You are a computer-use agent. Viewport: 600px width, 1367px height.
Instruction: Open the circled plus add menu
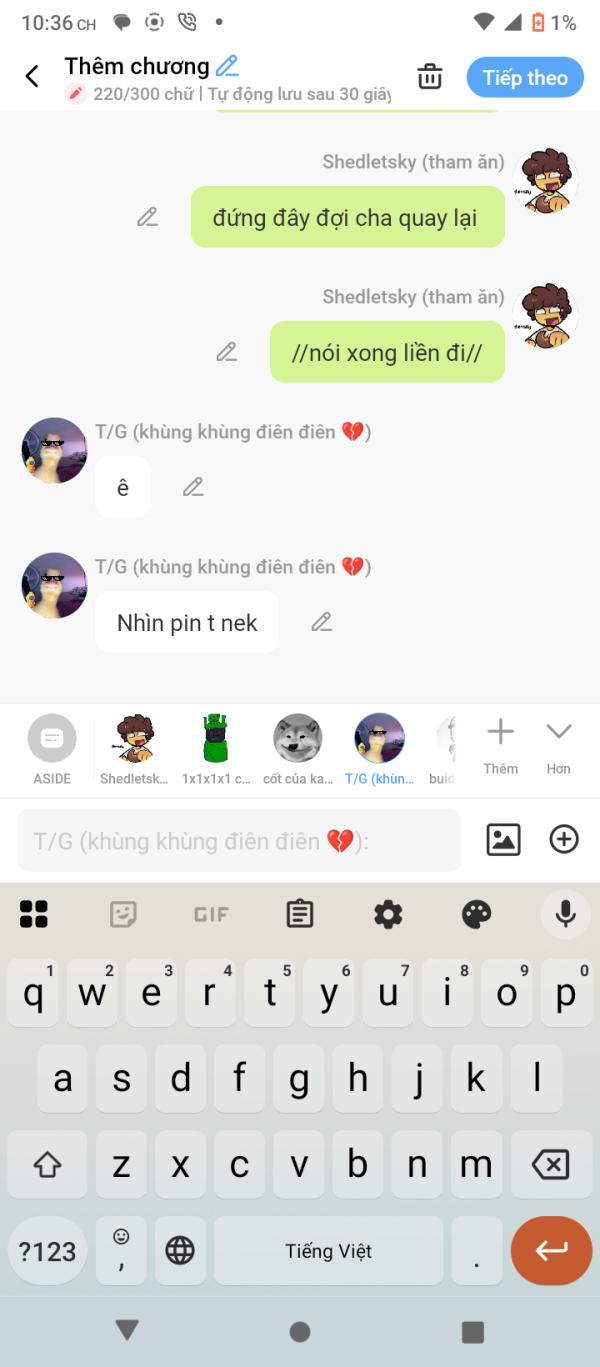(x=564, y=840)
